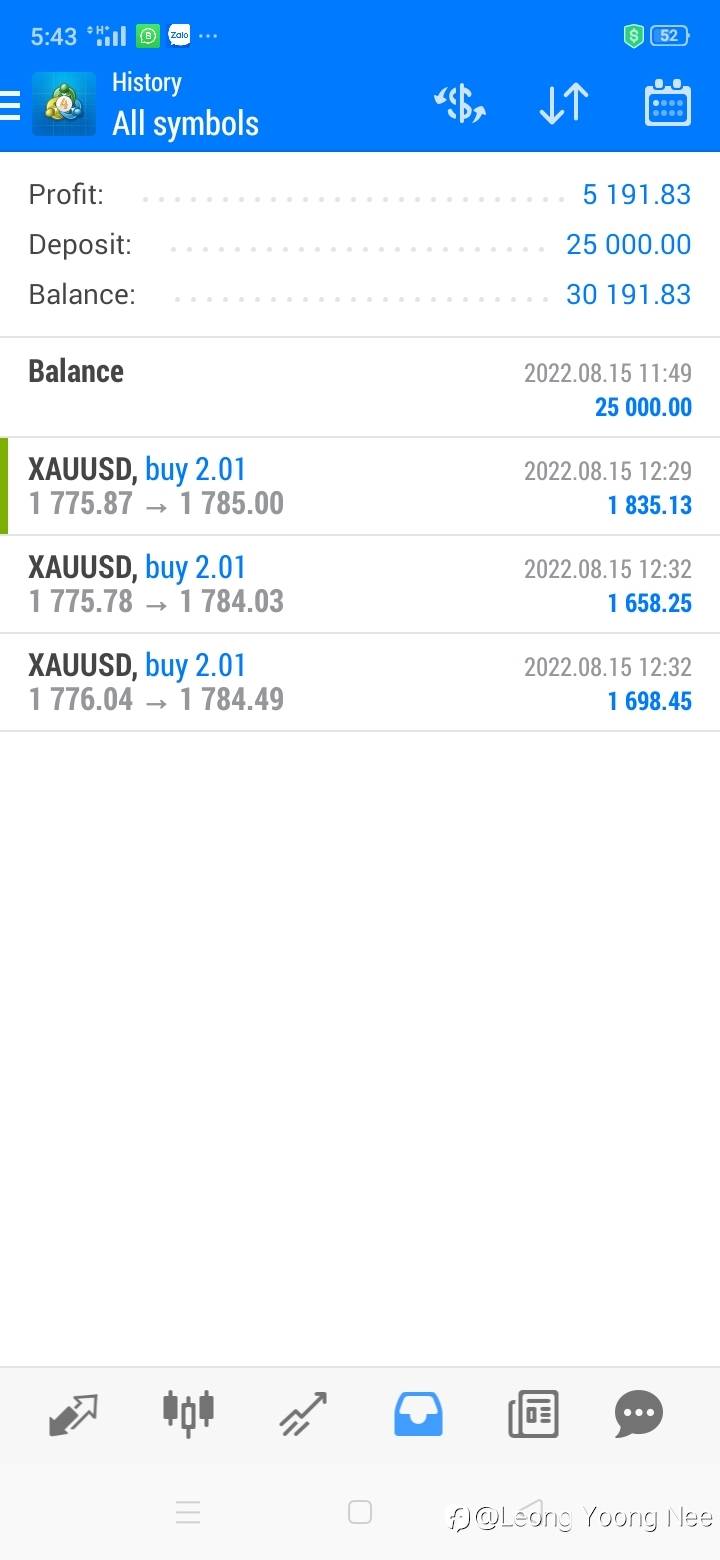Open system recent apps menu button

pyautogui.click(x=188, y=1512)
